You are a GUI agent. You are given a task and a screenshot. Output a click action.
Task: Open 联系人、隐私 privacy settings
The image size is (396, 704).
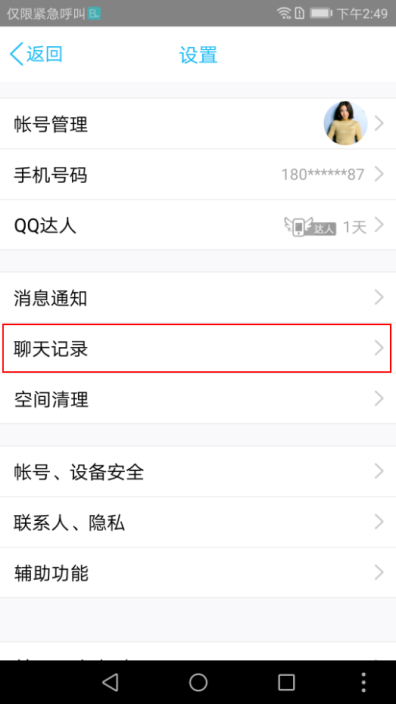[198, 522]
